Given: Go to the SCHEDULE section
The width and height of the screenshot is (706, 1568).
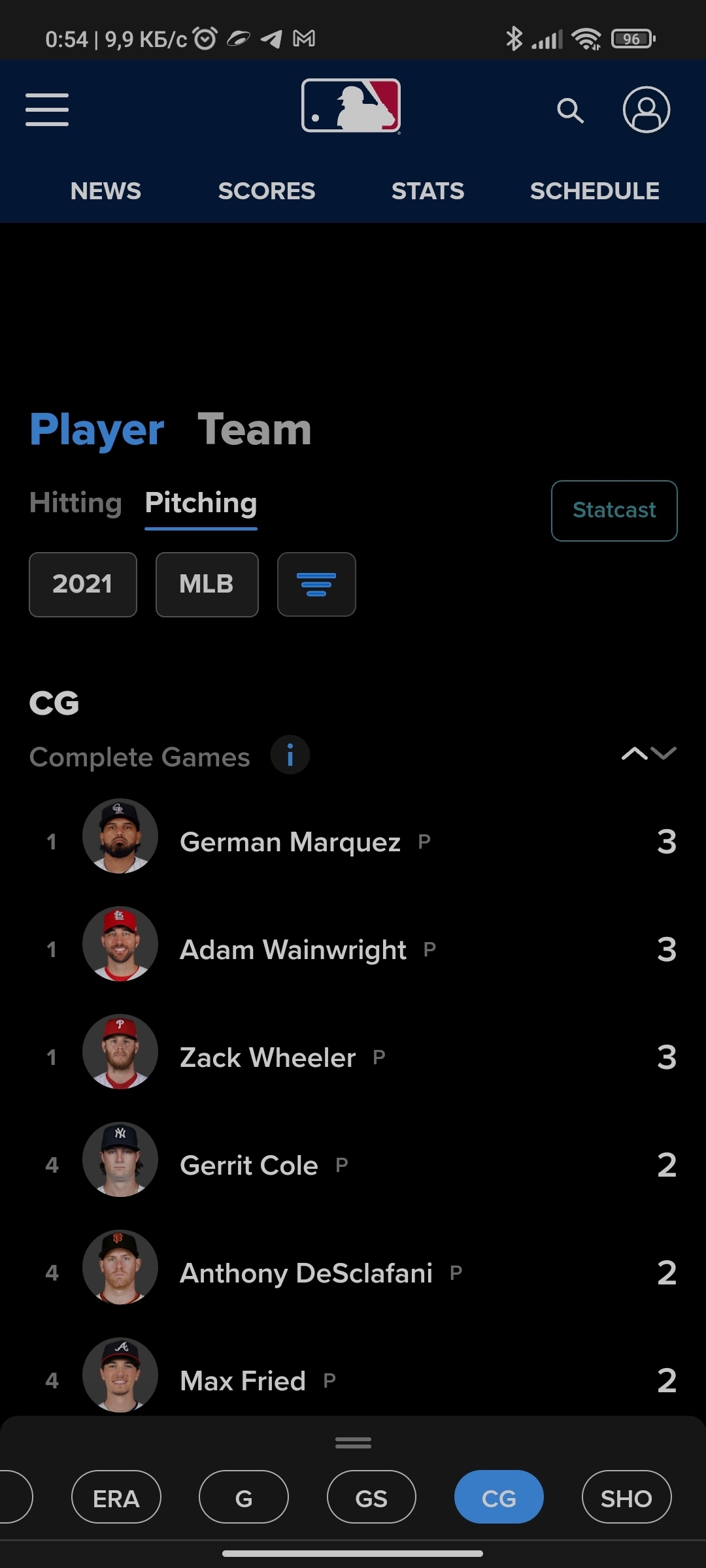Looking at the screenshot, I should [x=594, y=191].
